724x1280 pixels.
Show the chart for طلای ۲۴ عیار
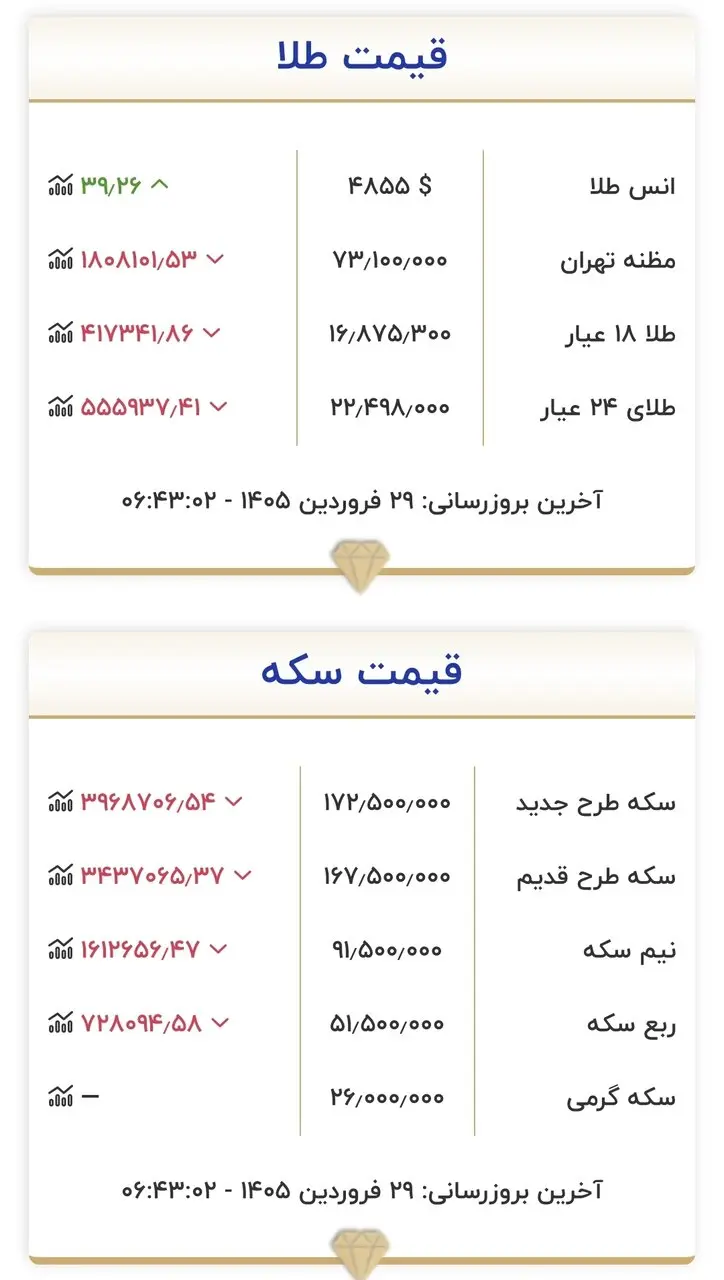click(61, 407)
